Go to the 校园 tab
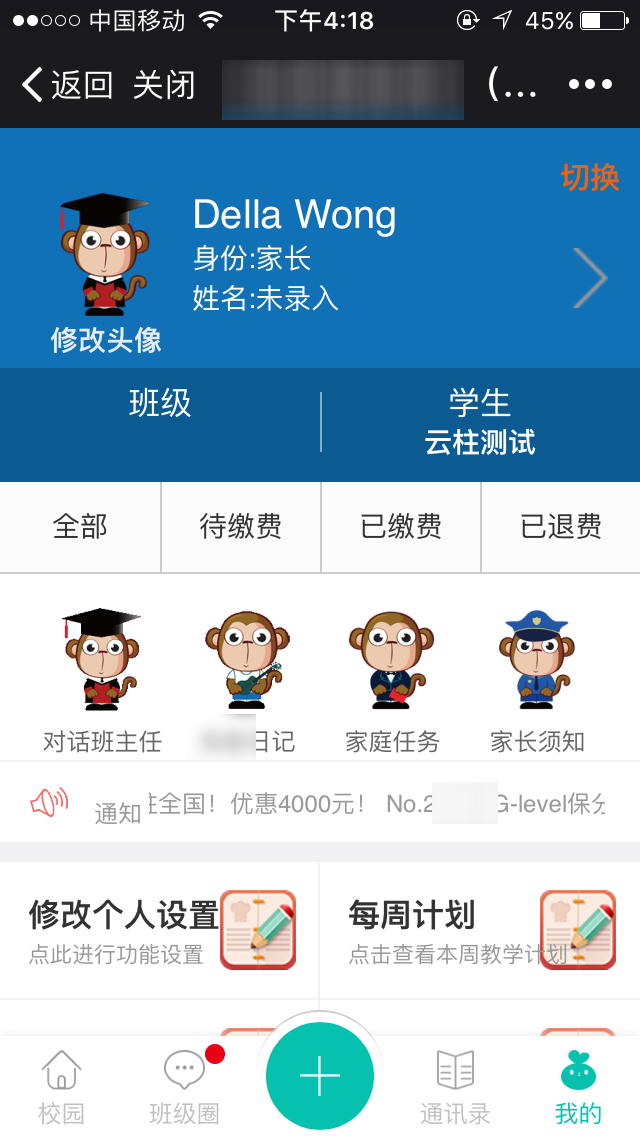 (x=61, y=1087)
